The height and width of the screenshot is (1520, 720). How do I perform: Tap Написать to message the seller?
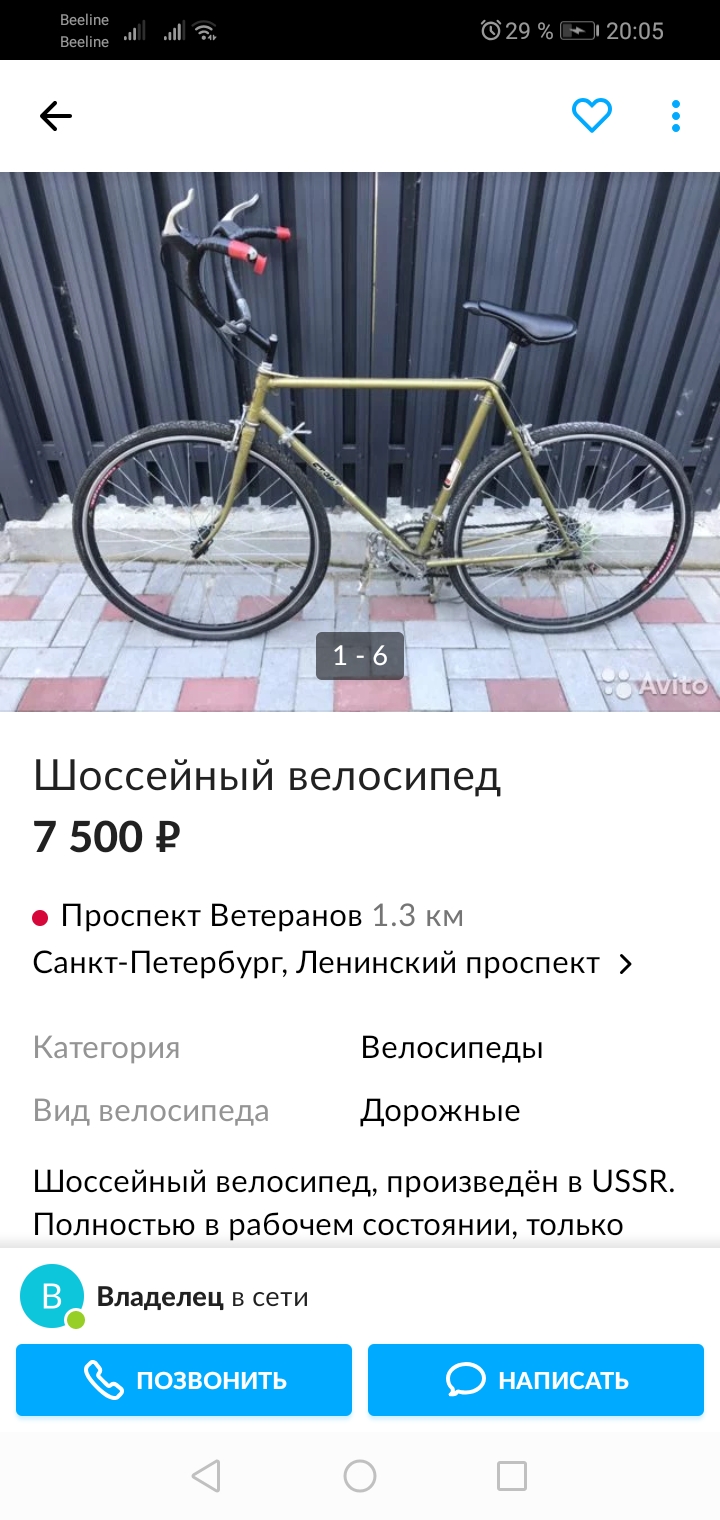point(536,1380)
